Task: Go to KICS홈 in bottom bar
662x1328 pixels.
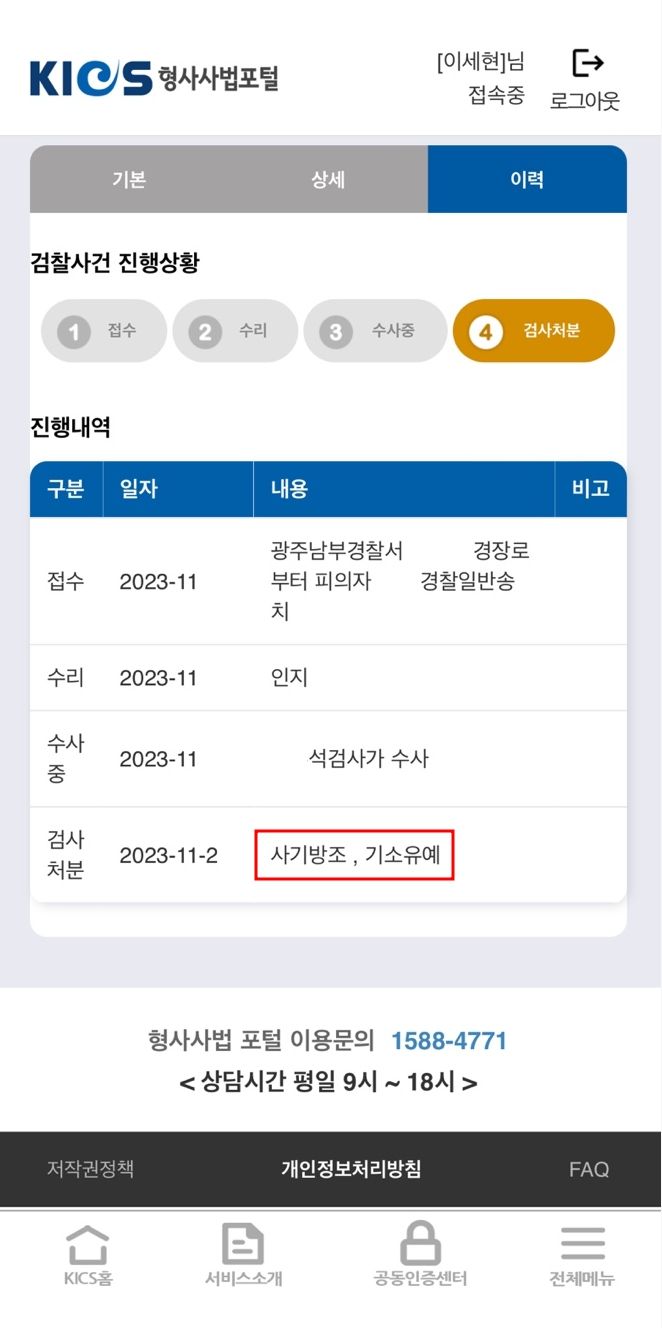Action: [x=88, y=1256]
